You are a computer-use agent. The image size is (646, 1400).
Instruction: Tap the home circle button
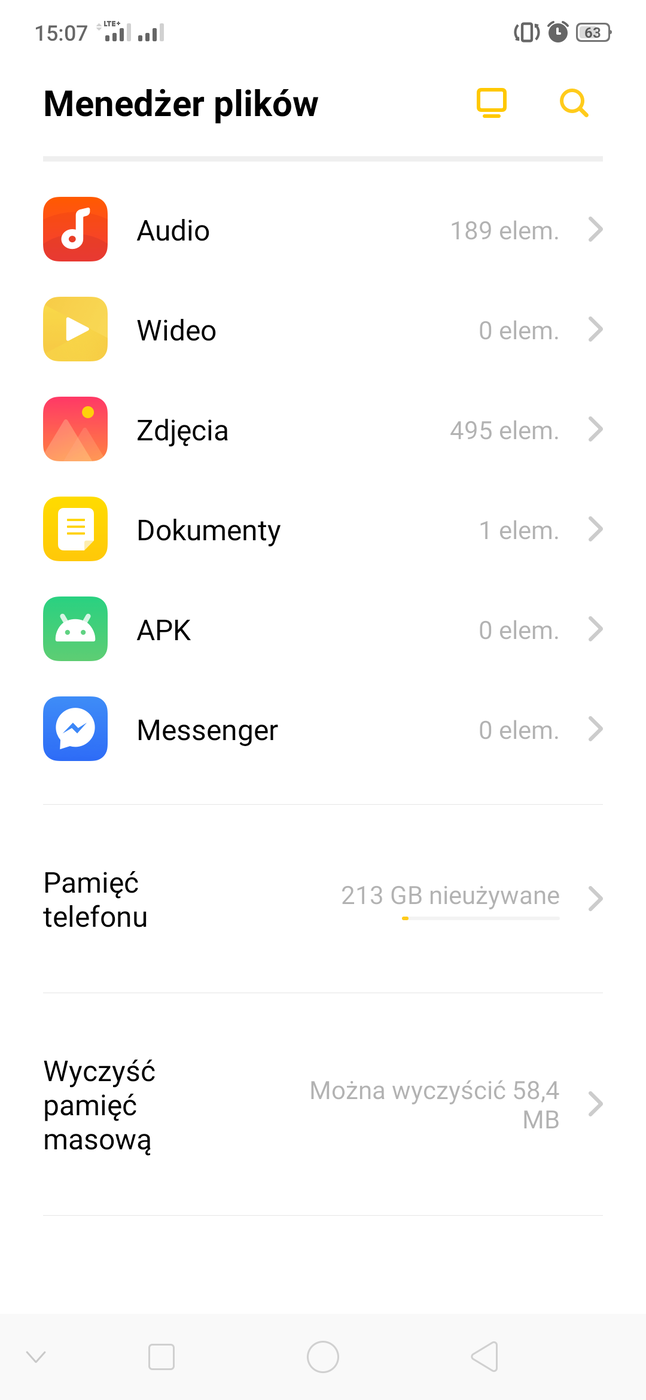[x=323, y=1357]
